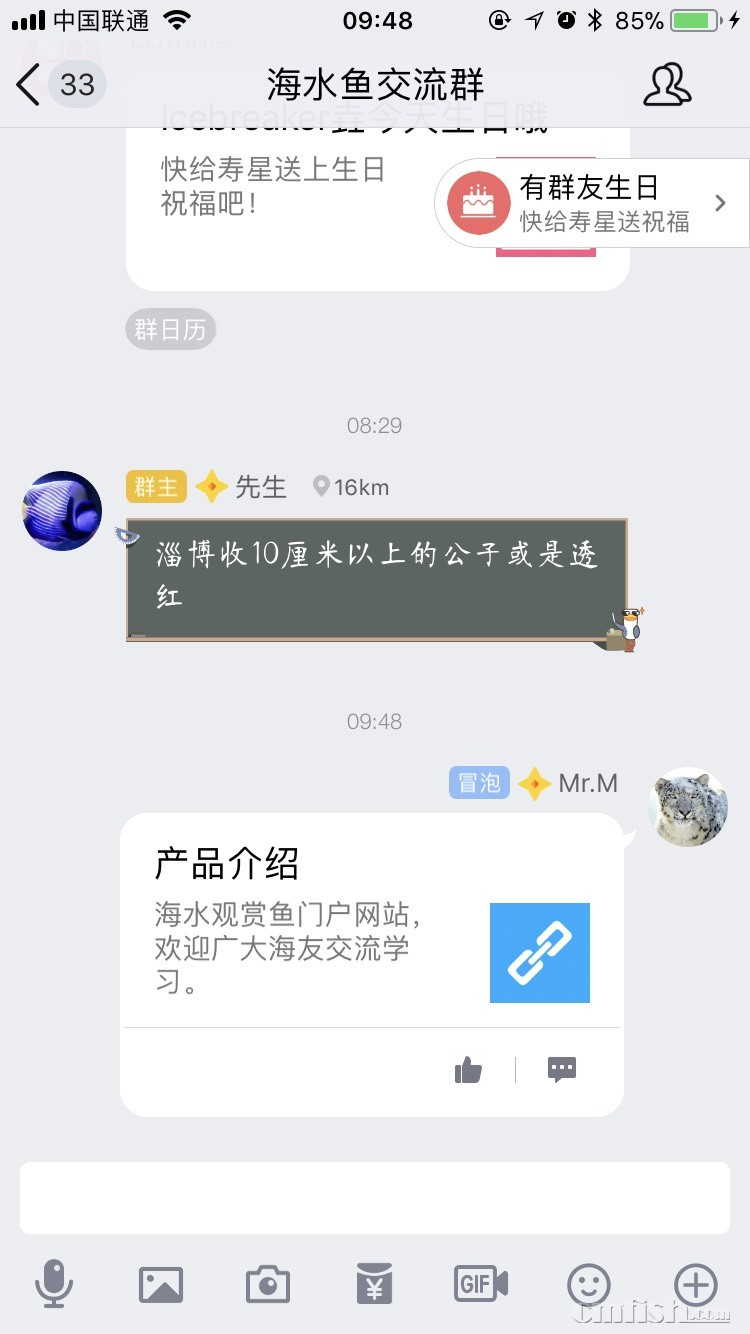The height and width of the screenshot is (1334, 750).
Task: Open the GIF video recorder
Action: (481, 1284)
